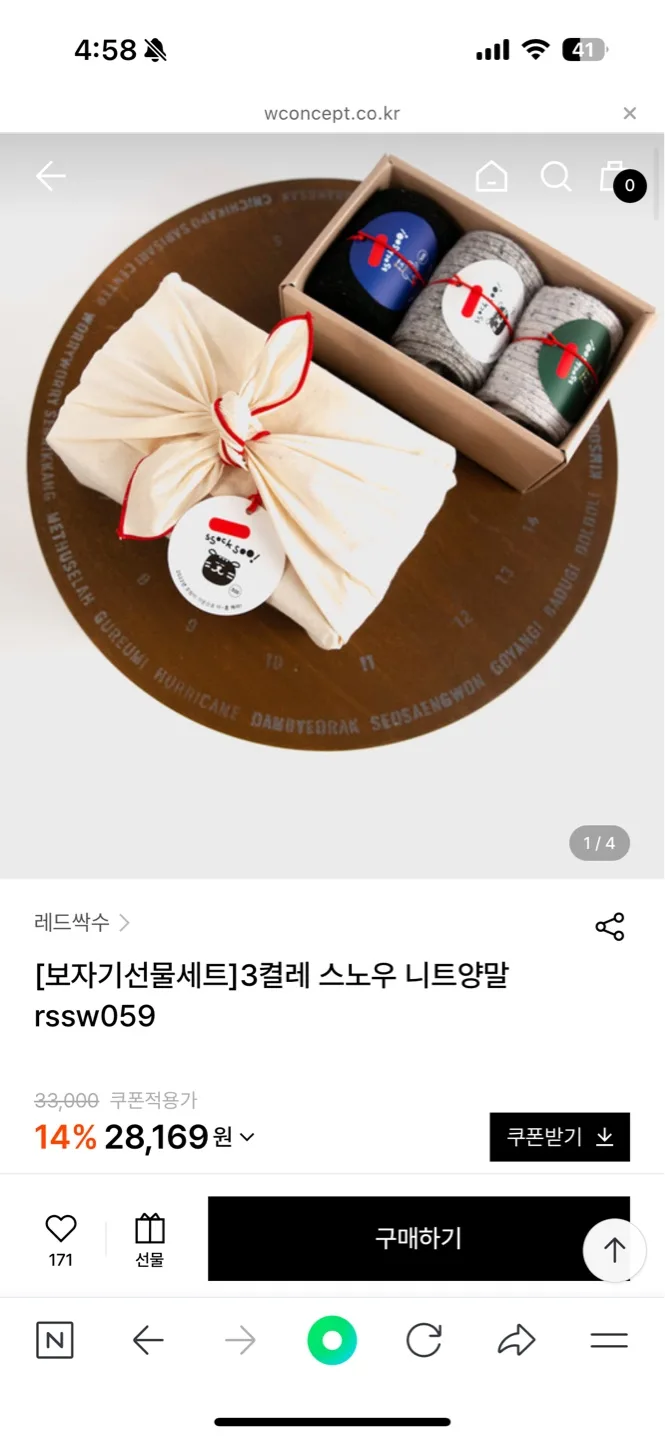Viewport: 665px width, 1440px height.
Task: Open search from the magnifier icon
Action: coord(555,177)
